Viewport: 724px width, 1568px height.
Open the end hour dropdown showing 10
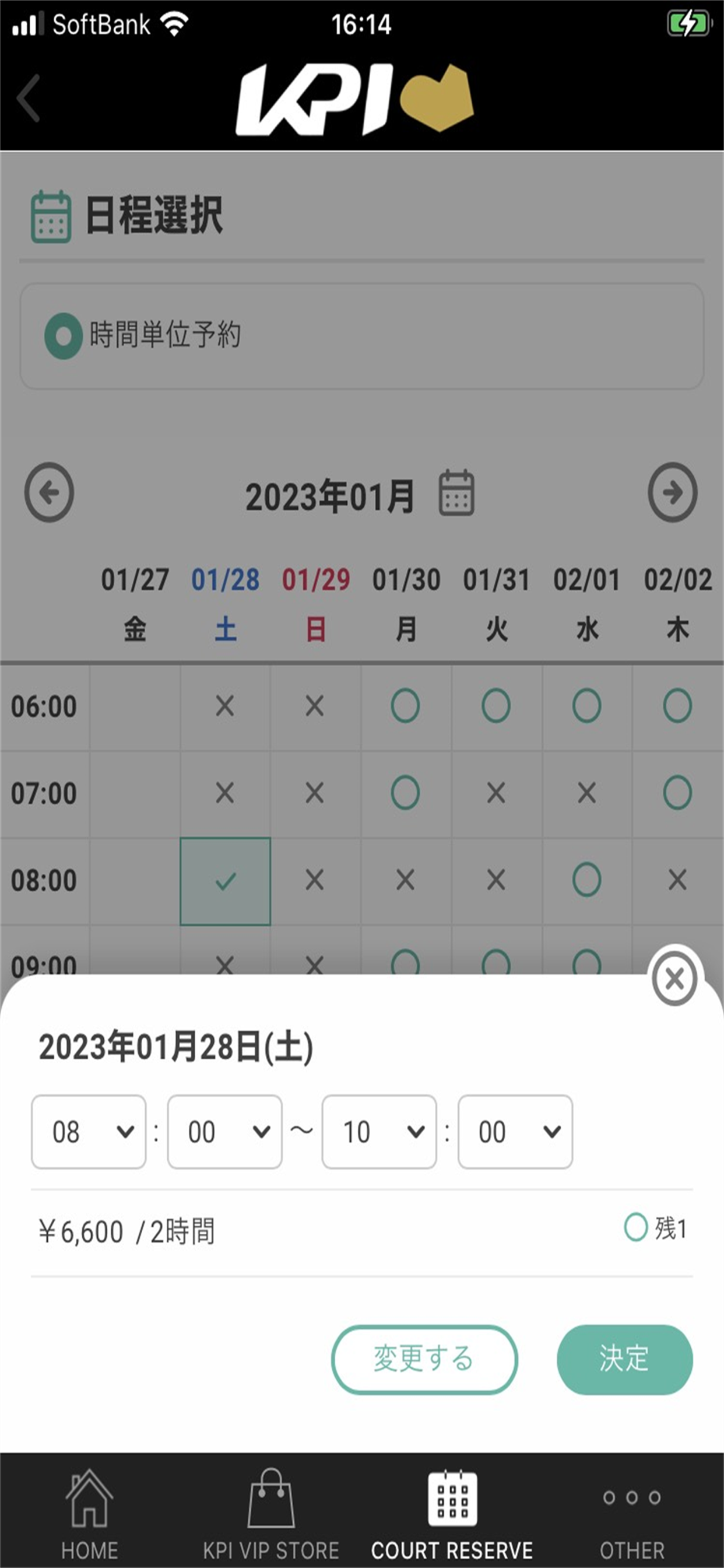379,1132
